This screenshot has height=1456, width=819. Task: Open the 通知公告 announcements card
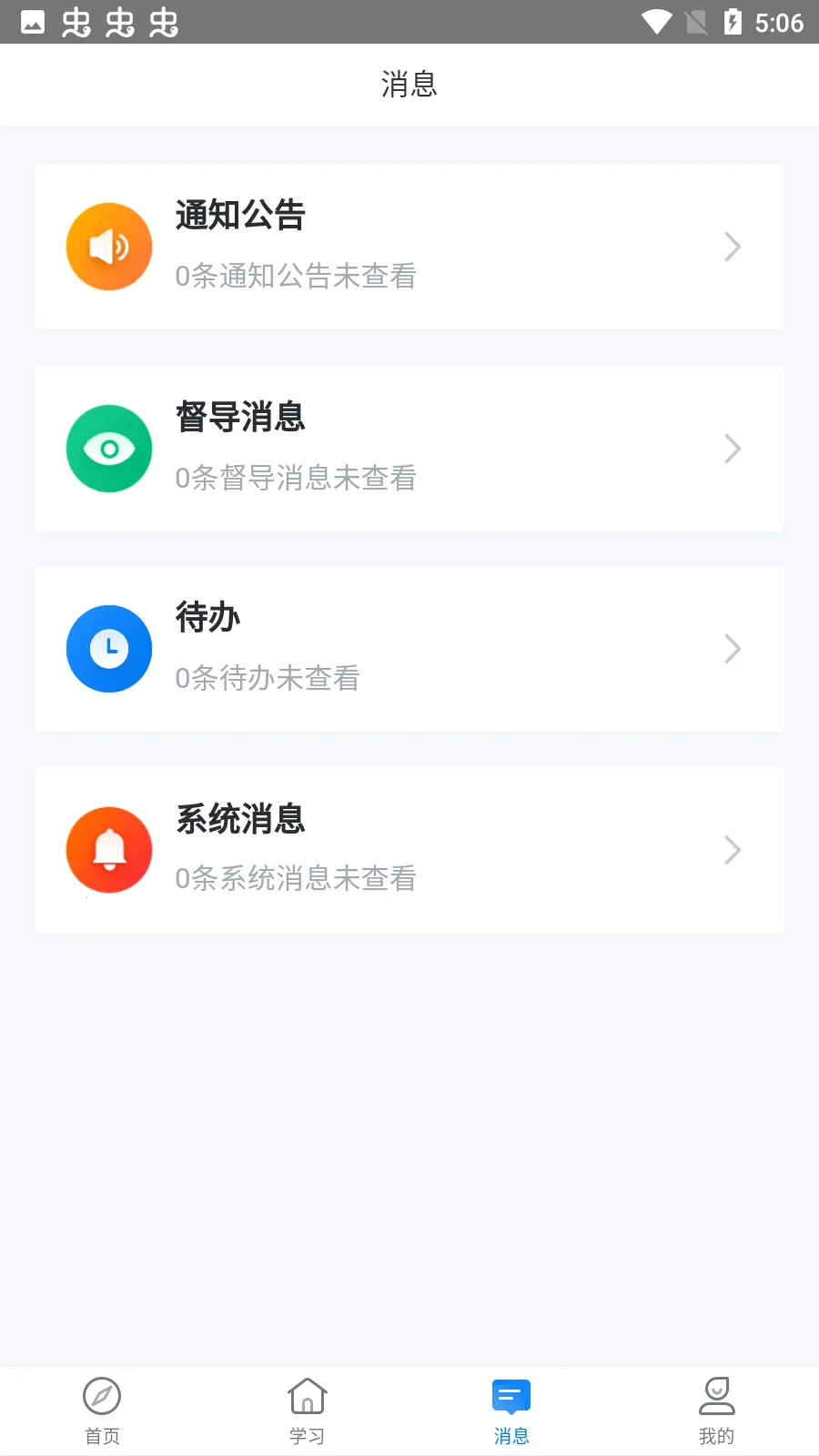(409, 246)
